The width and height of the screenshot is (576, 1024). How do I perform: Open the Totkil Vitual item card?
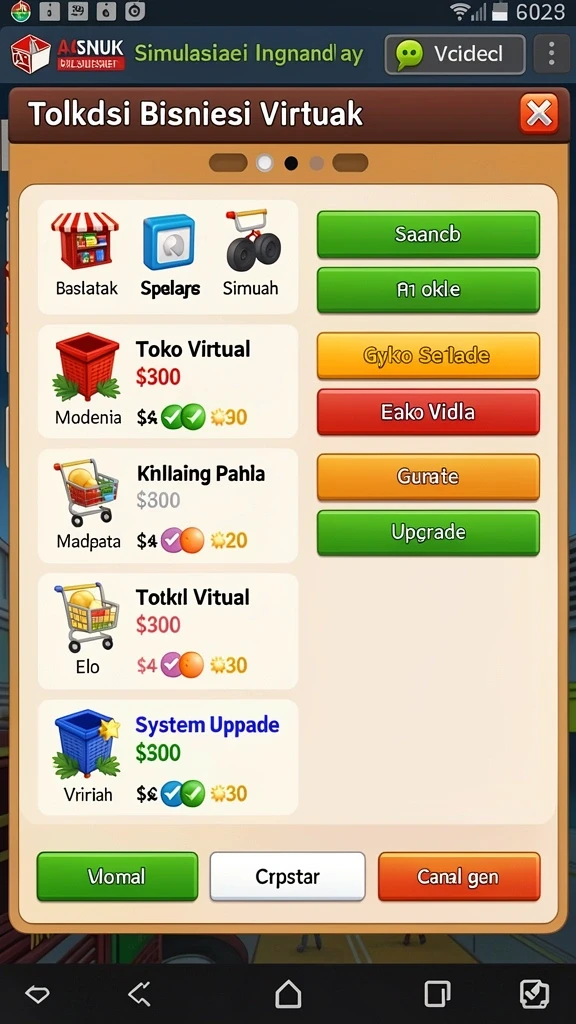(168, 631)
